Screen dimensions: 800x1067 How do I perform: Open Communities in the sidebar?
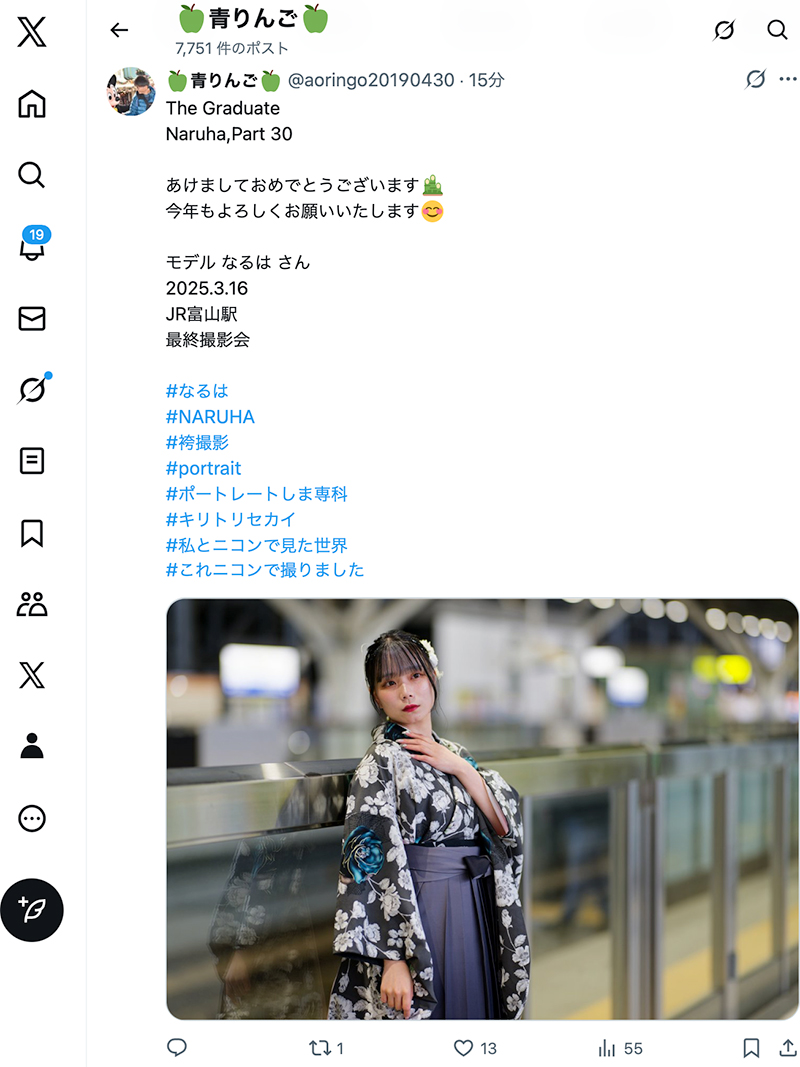pyautogui.click(x=32, y=604)
